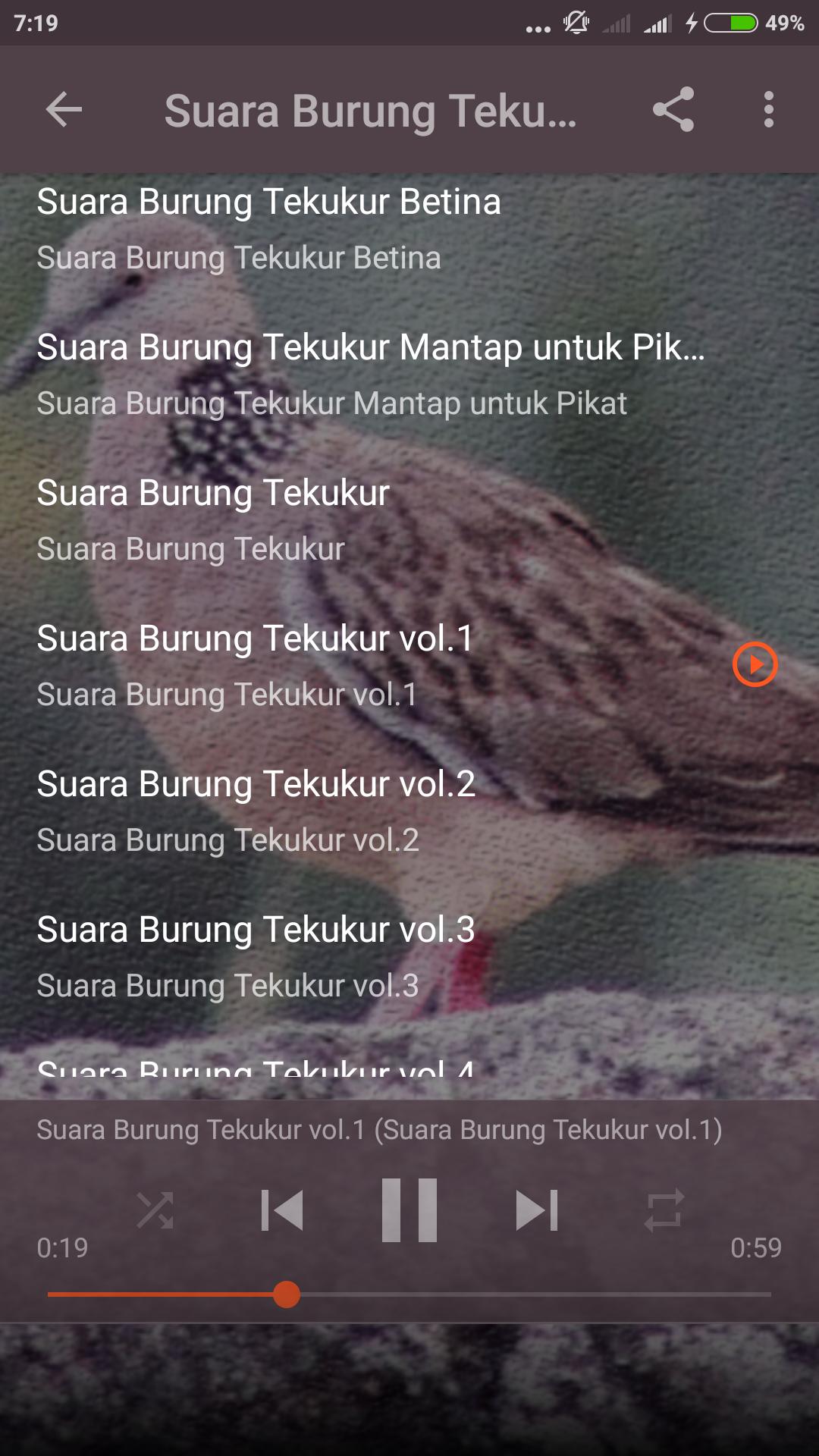This screenshot has height=1456, width=819.
Task: Skip to previous track
Action: point(282,1210)
